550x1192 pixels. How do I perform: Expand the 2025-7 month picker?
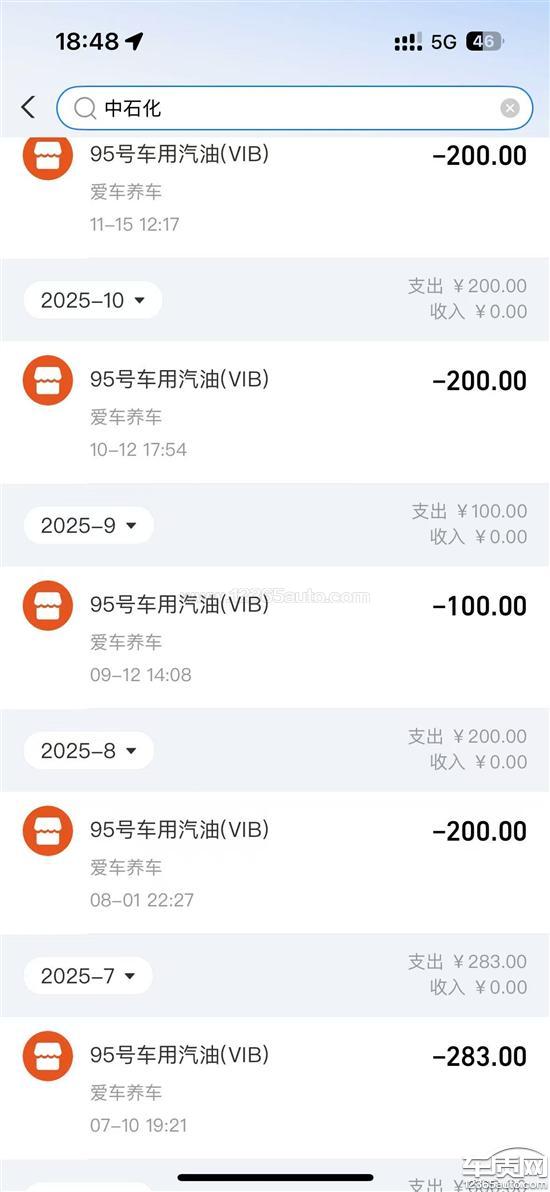(88, 976)
